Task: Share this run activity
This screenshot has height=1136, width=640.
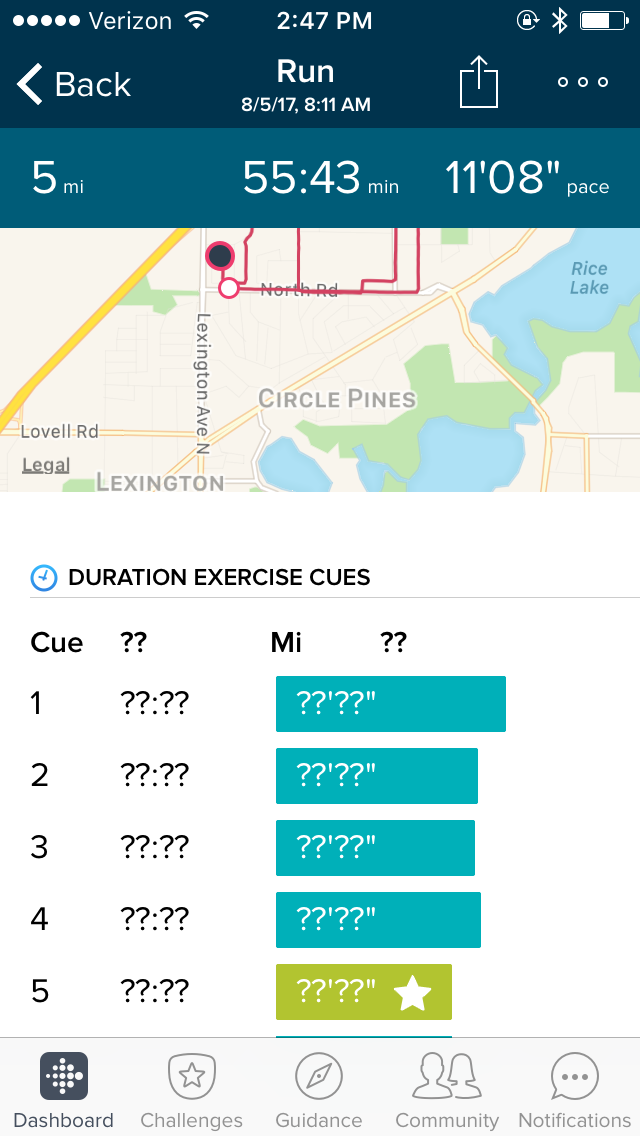Action: tap(478, 82)
